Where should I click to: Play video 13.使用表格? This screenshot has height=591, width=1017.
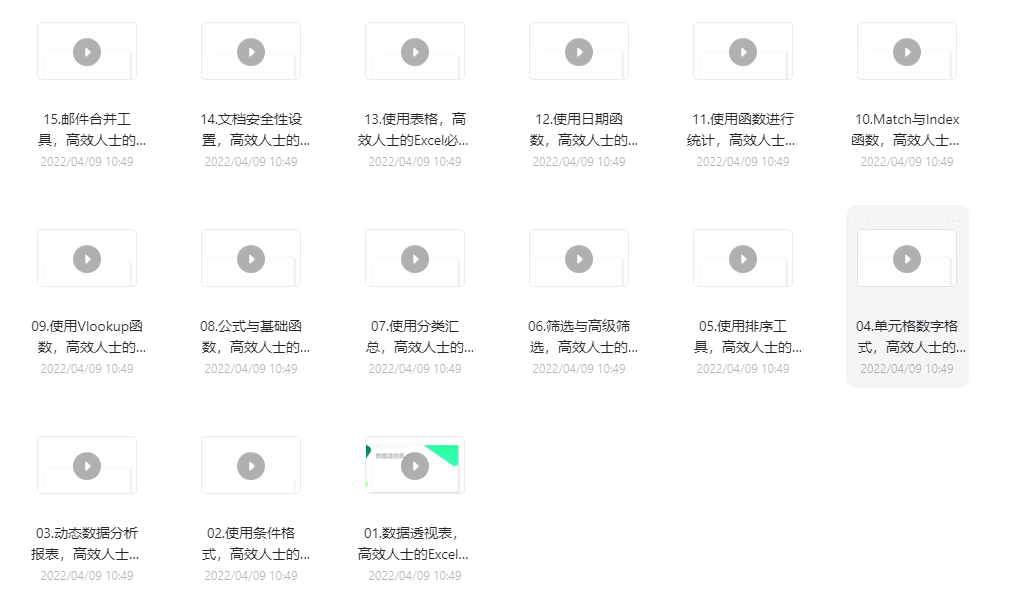click(415, 52)
